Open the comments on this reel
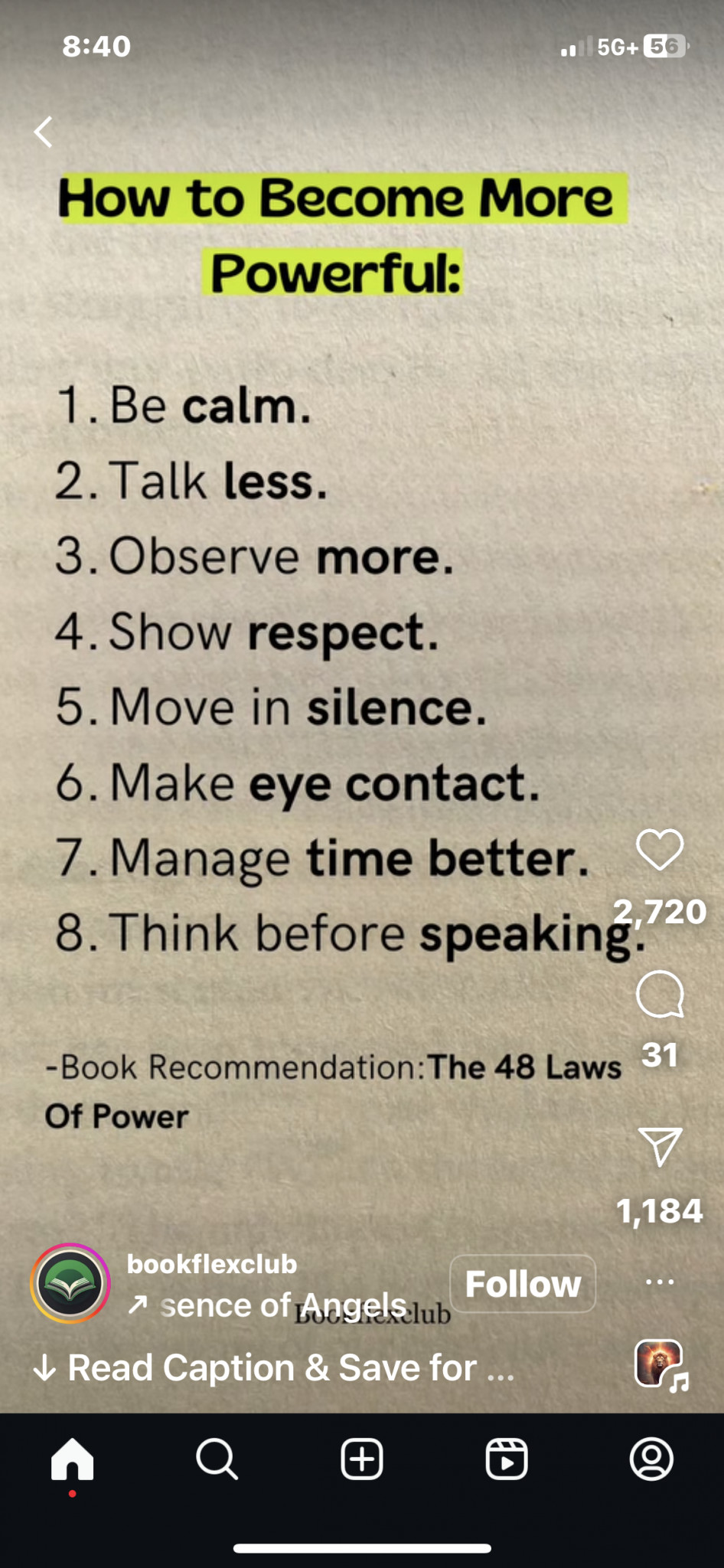The image size is (724, 1568). [659, 994]
